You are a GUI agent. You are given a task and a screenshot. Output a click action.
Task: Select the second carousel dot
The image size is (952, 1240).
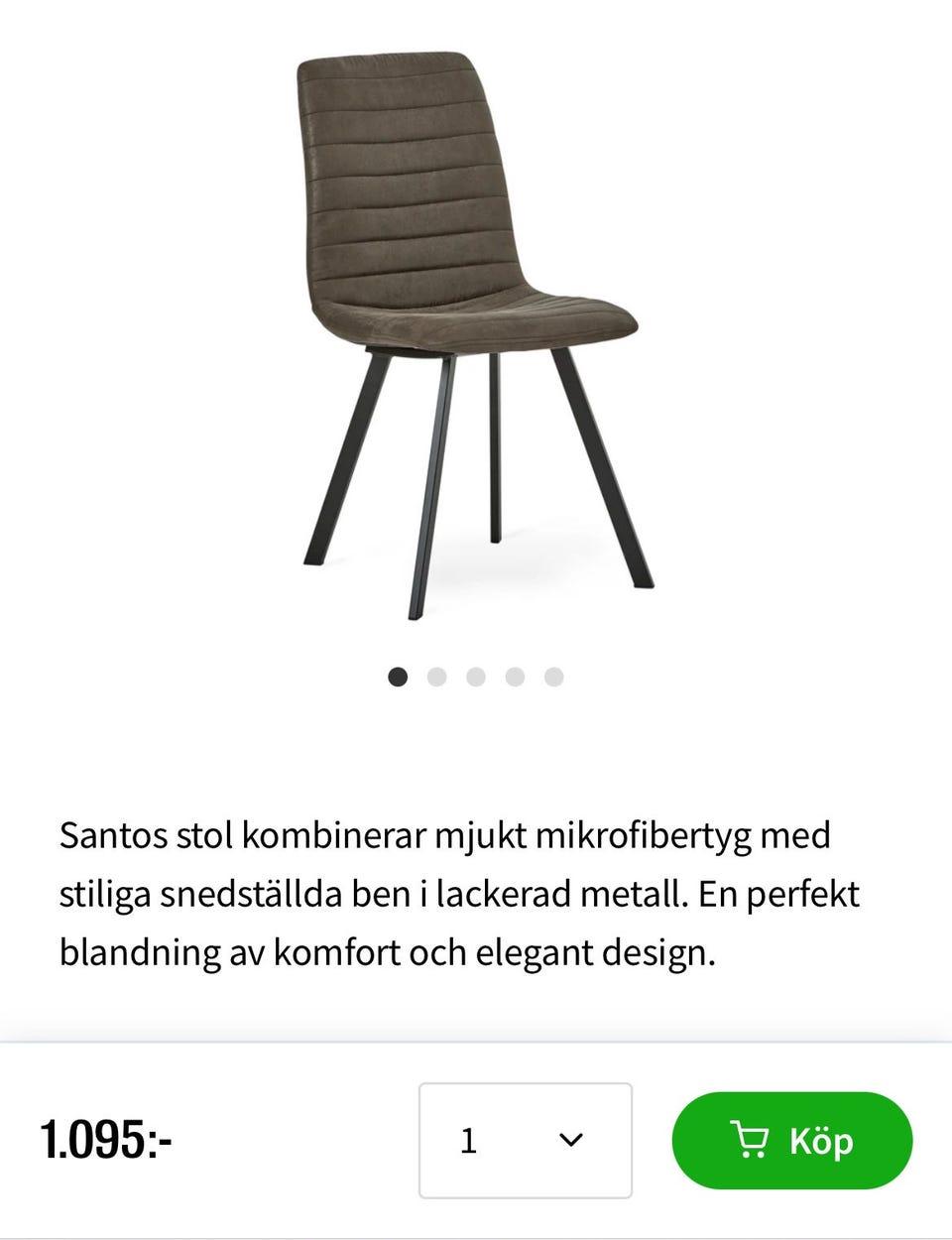(437, 677)
